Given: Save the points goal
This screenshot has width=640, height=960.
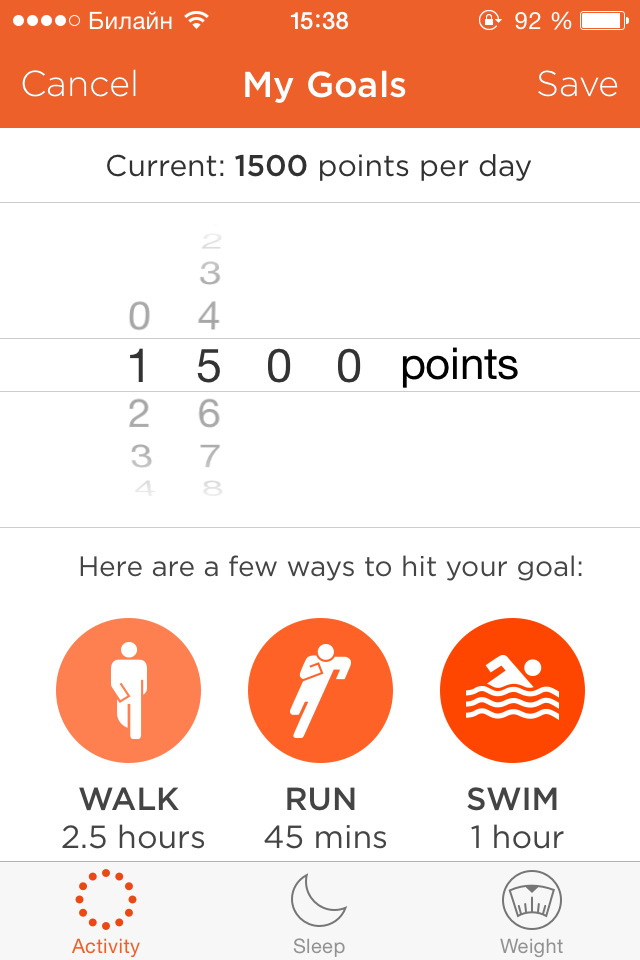Looking at the screenshot, I should tap(577, 85).
